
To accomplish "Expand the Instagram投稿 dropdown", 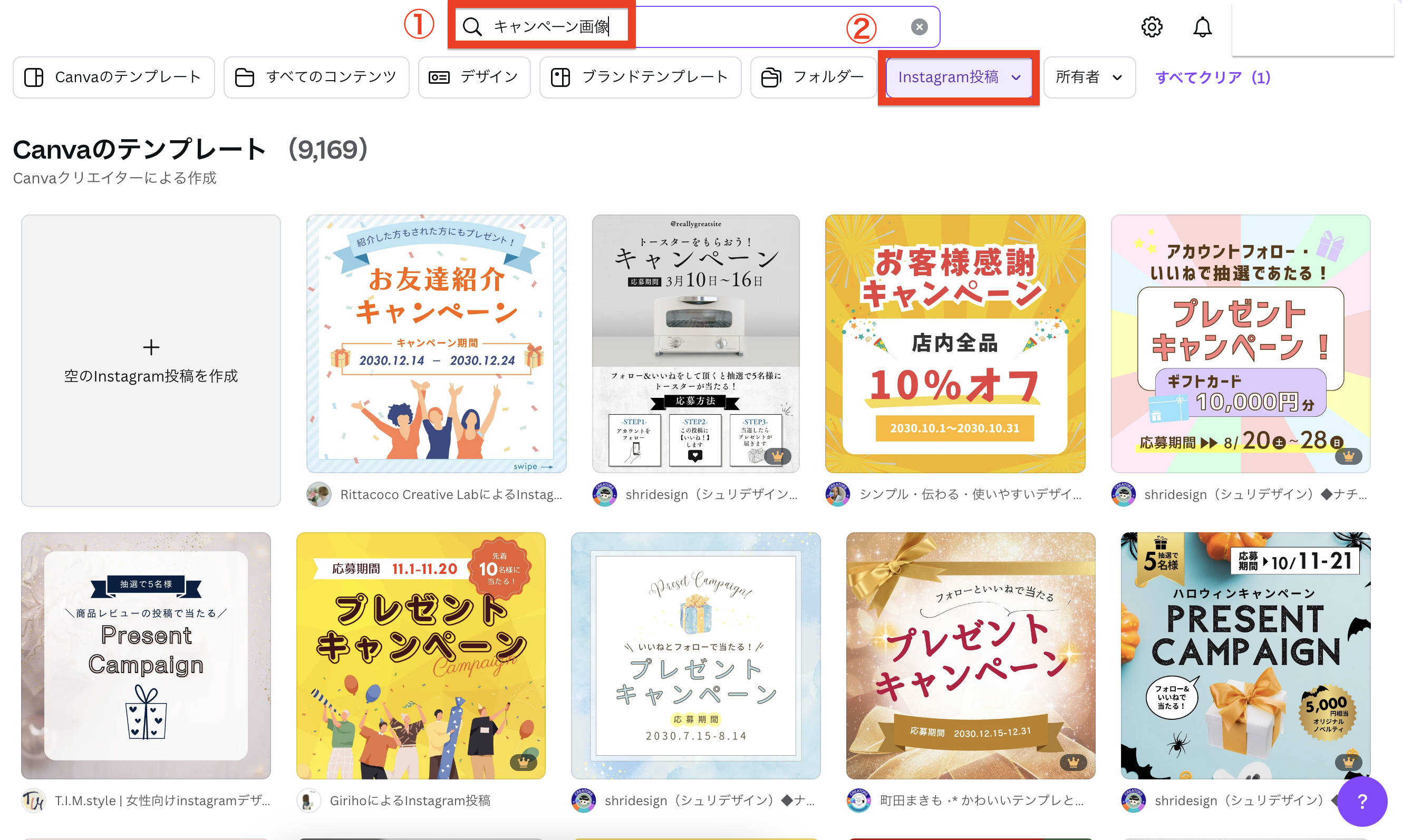I will tap(959, 77).
